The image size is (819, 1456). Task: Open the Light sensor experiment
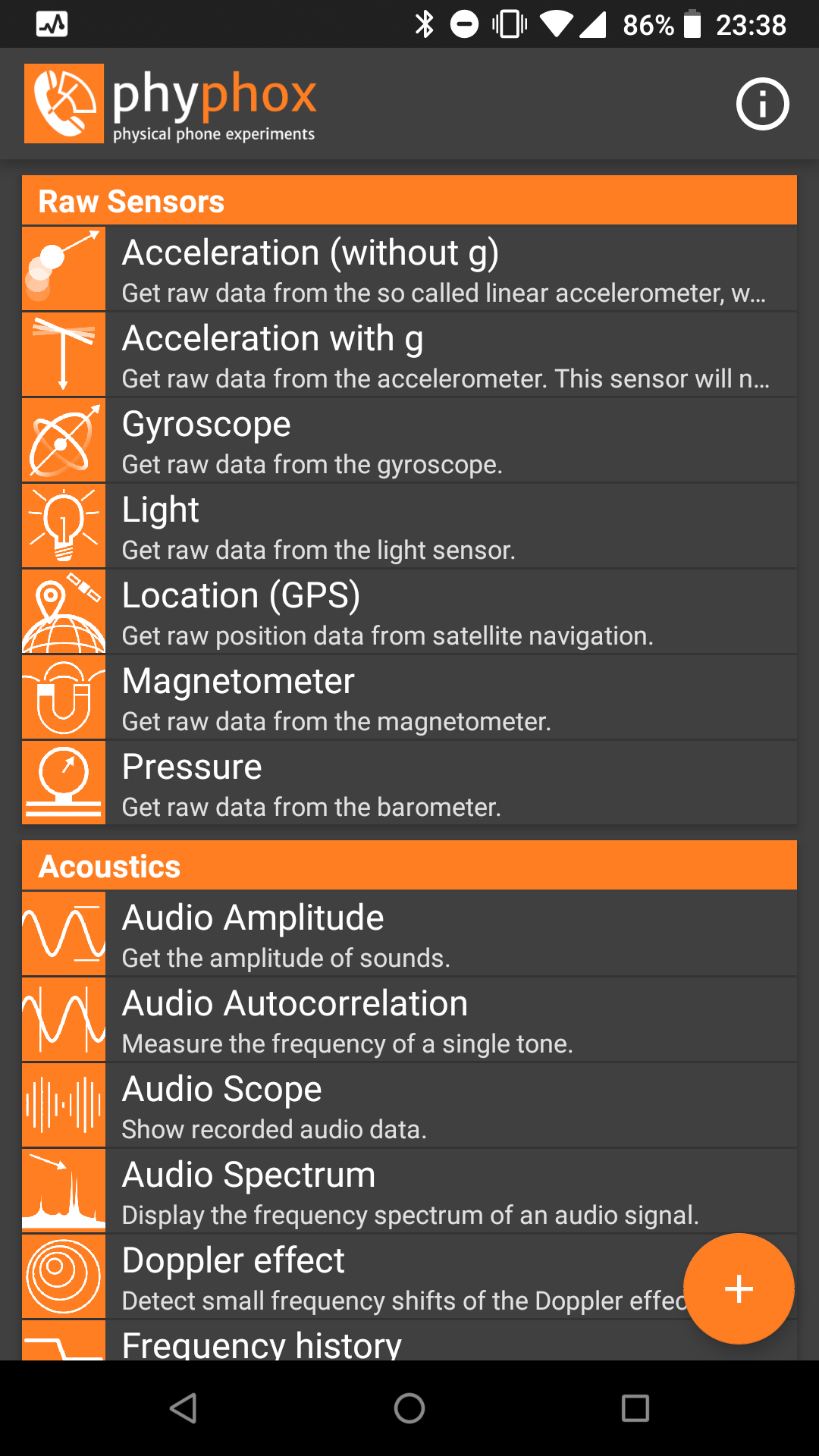point(409,526)
